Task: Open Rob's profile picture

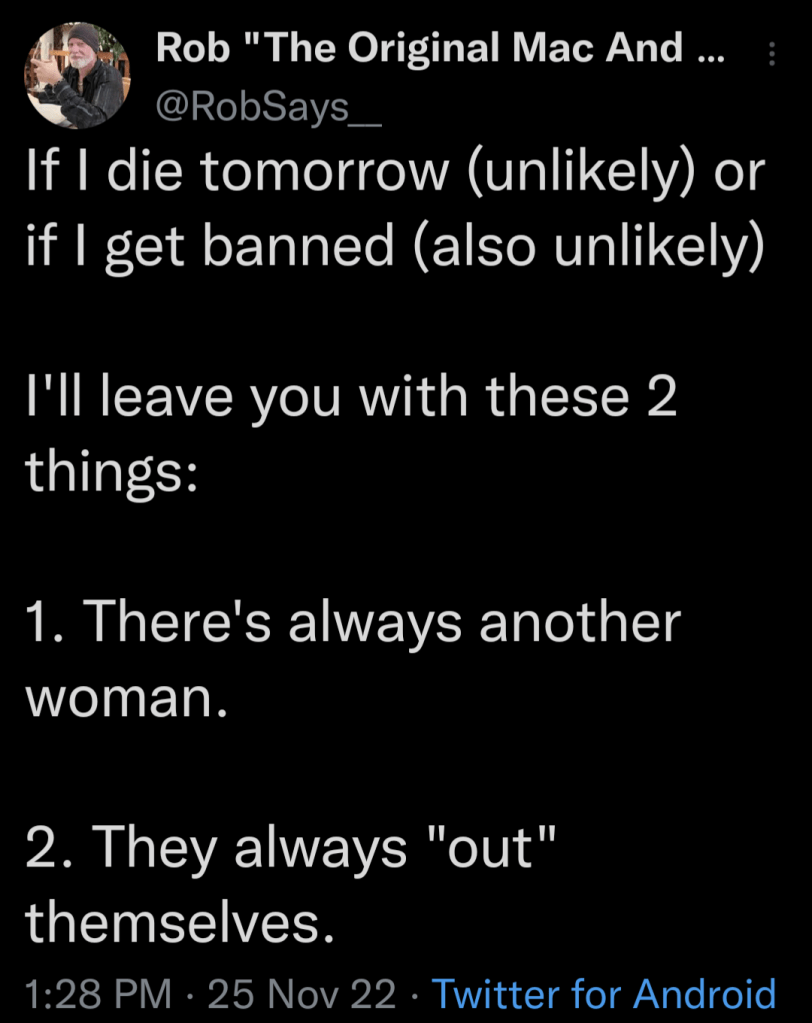Action: click(77, 76)
